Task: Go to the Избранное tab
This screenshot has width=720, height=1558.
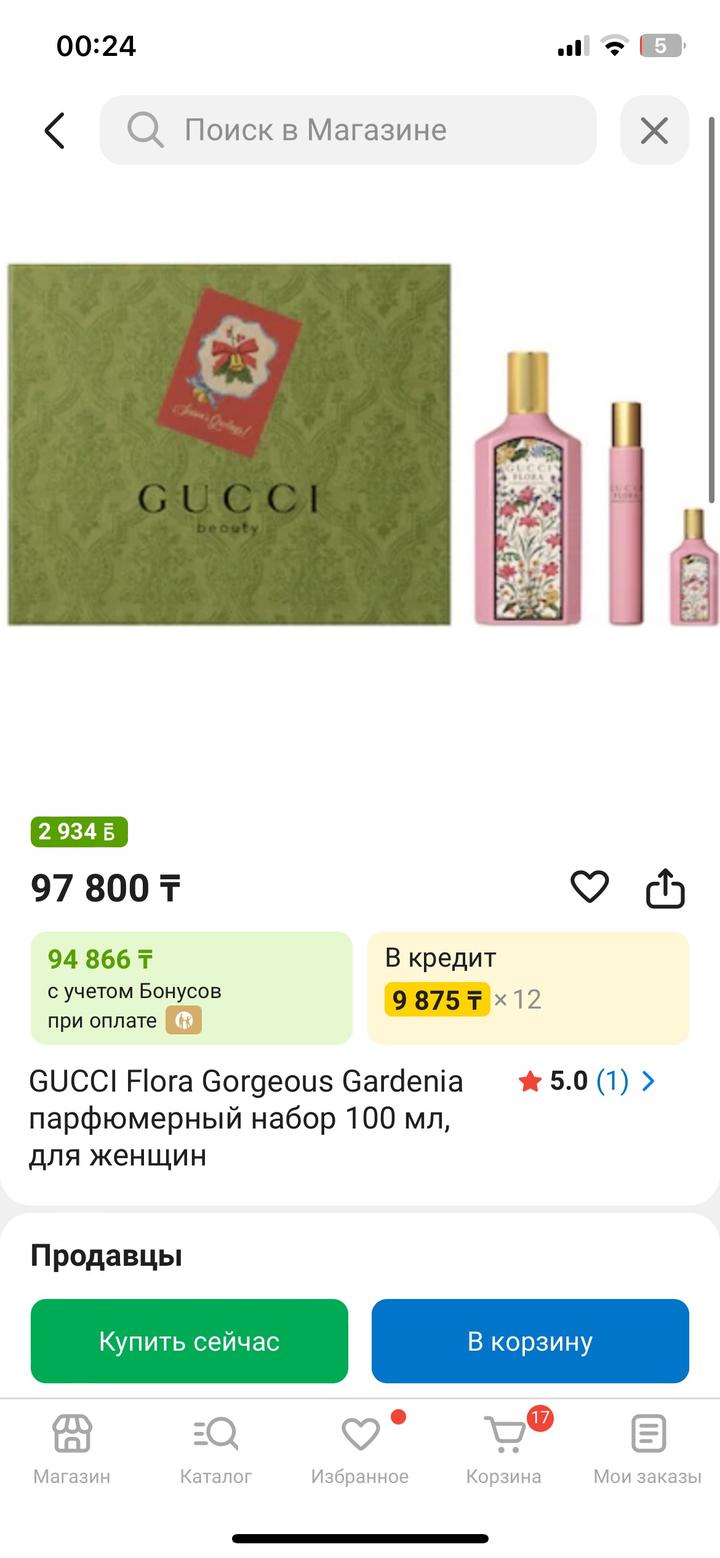Action: pos(360,1448)
